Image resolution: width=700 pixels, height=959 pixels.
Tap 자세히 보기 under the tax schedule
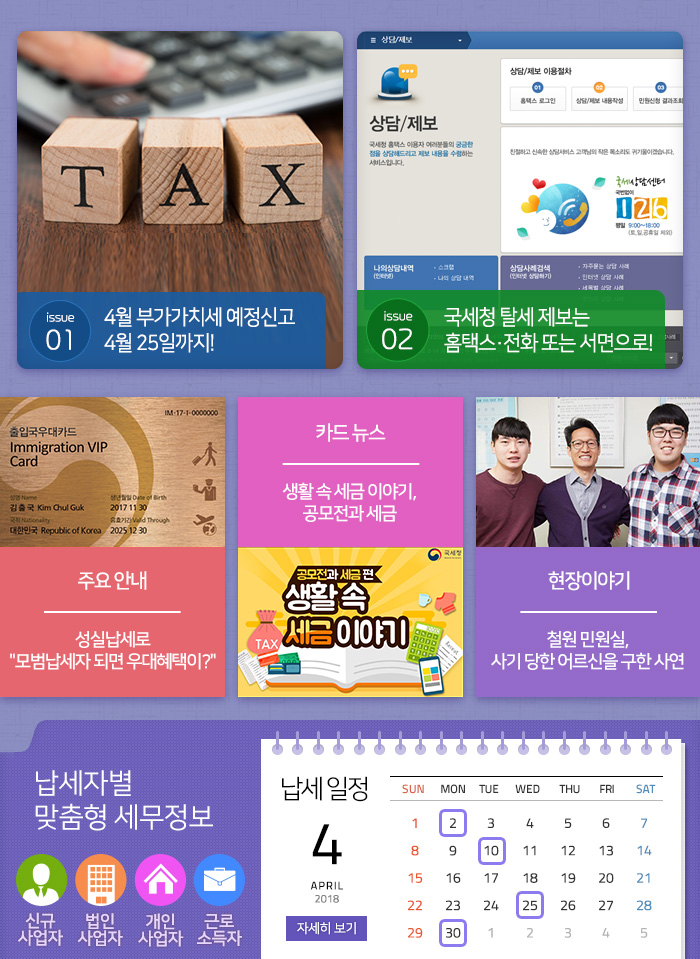click(x=326, y=928)
